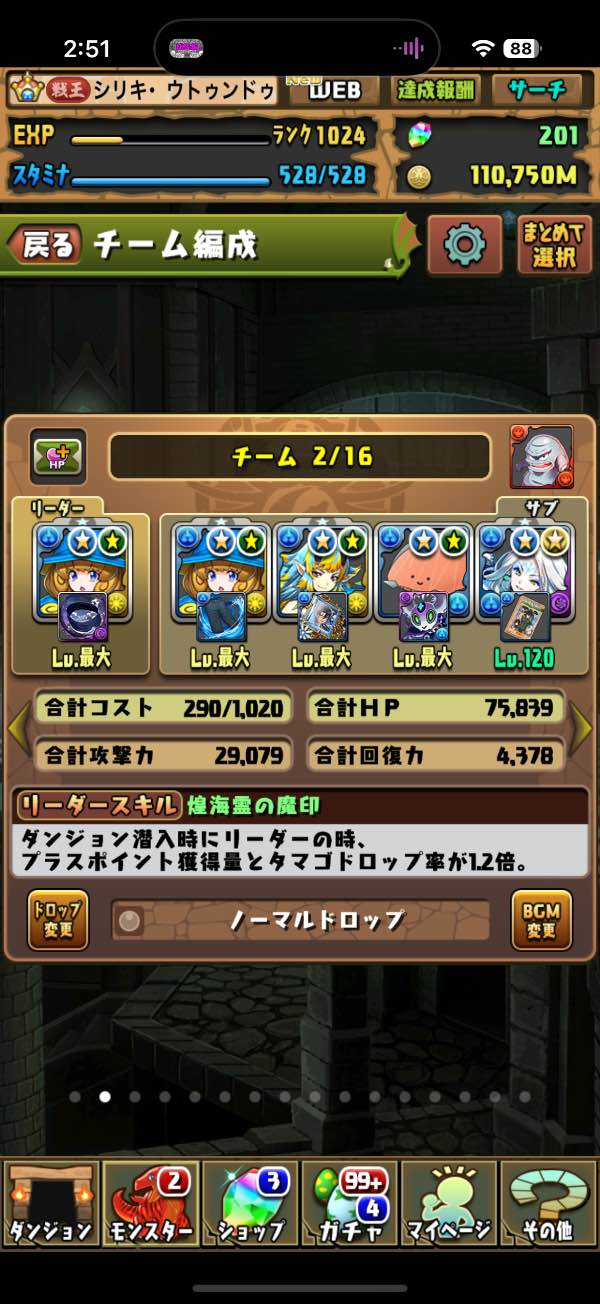Switch to the ダンジョン tab
The height and width of the screenshot is (1304, 600).
50,1203
